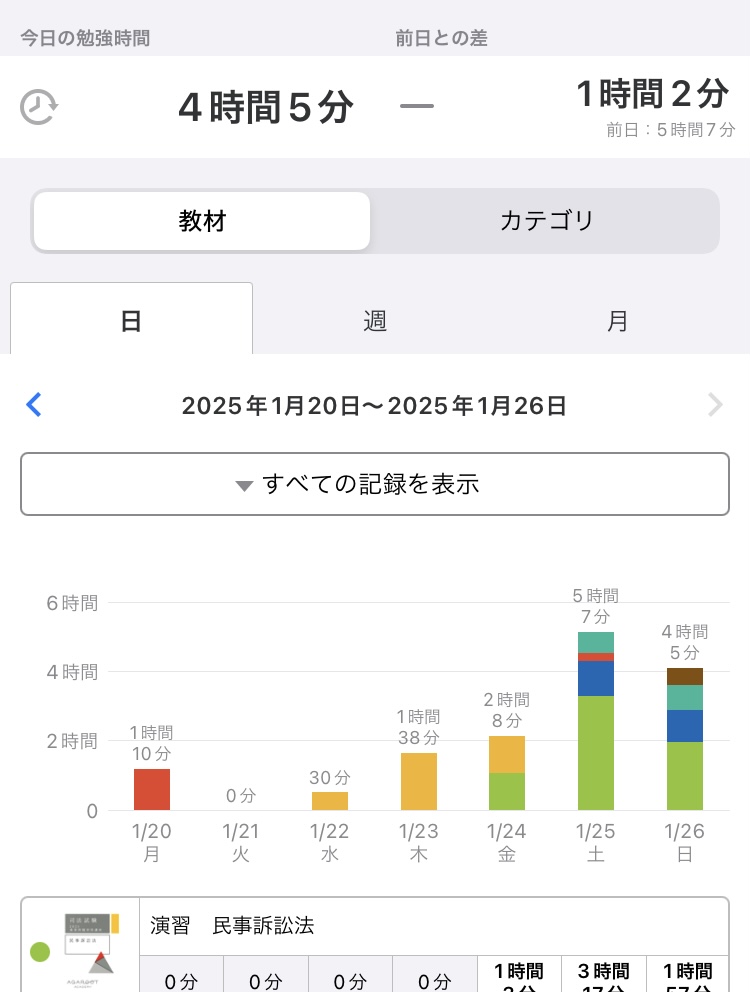This screenshot has width=750, height=992.
Task: Go to the previous week
Action: point(34,405)
